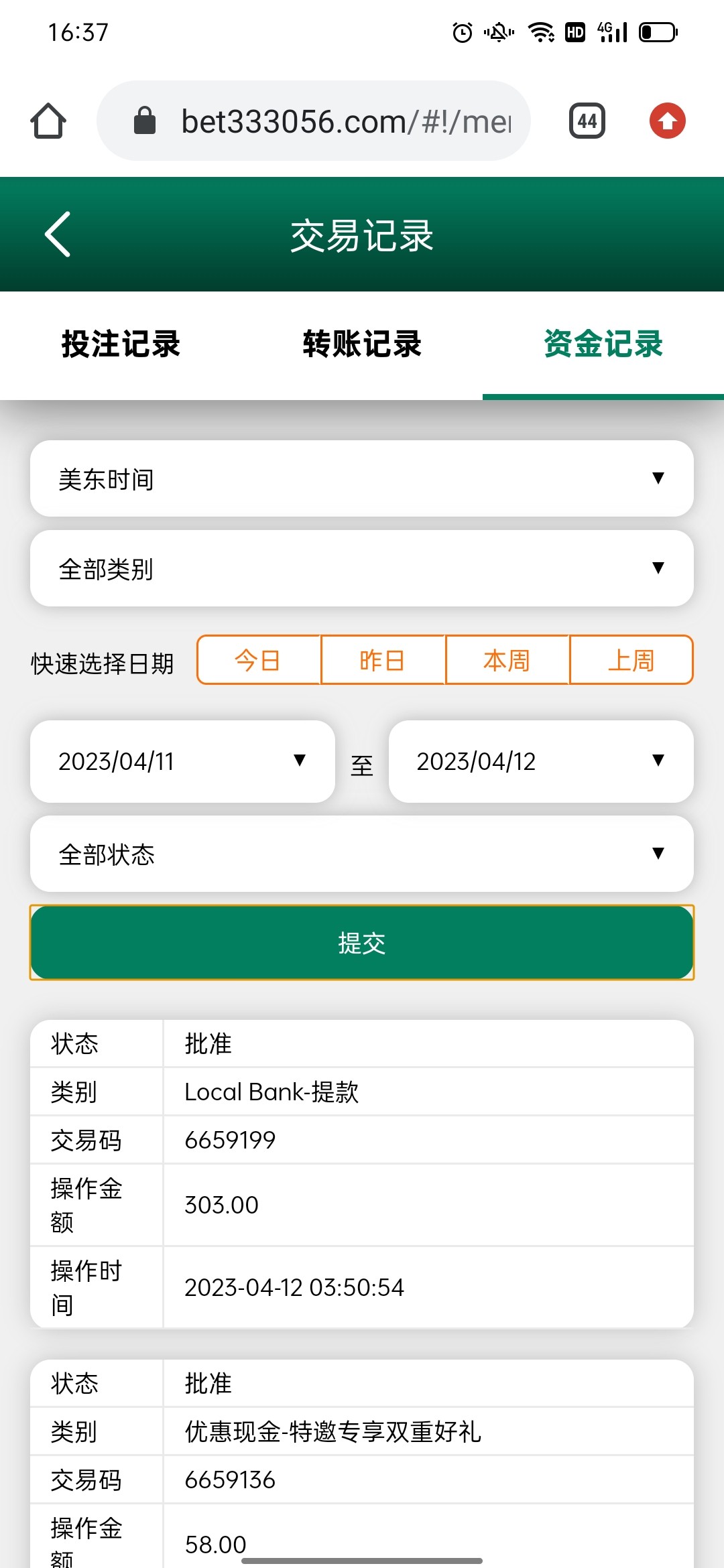The height and width of the screenshot is (1568, 724).
Task: Choose 昨日 quick date filter
Action: (383, 660)
